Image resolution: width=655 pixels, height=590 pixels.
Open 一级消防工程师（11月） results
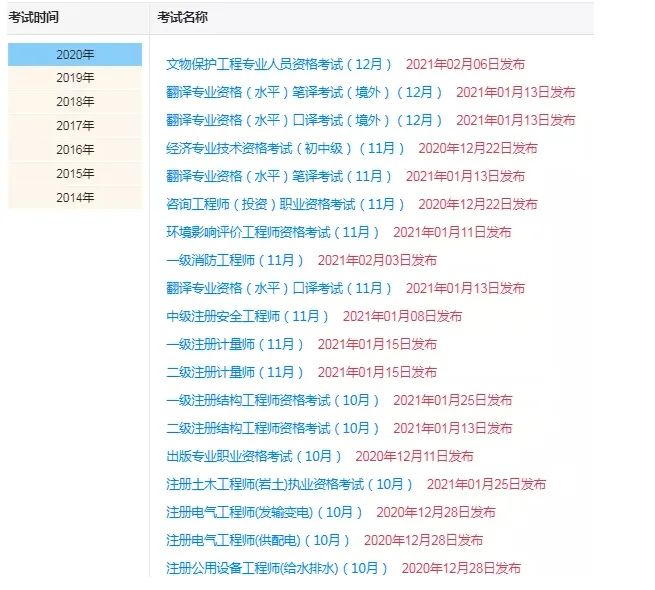point(235,260)
